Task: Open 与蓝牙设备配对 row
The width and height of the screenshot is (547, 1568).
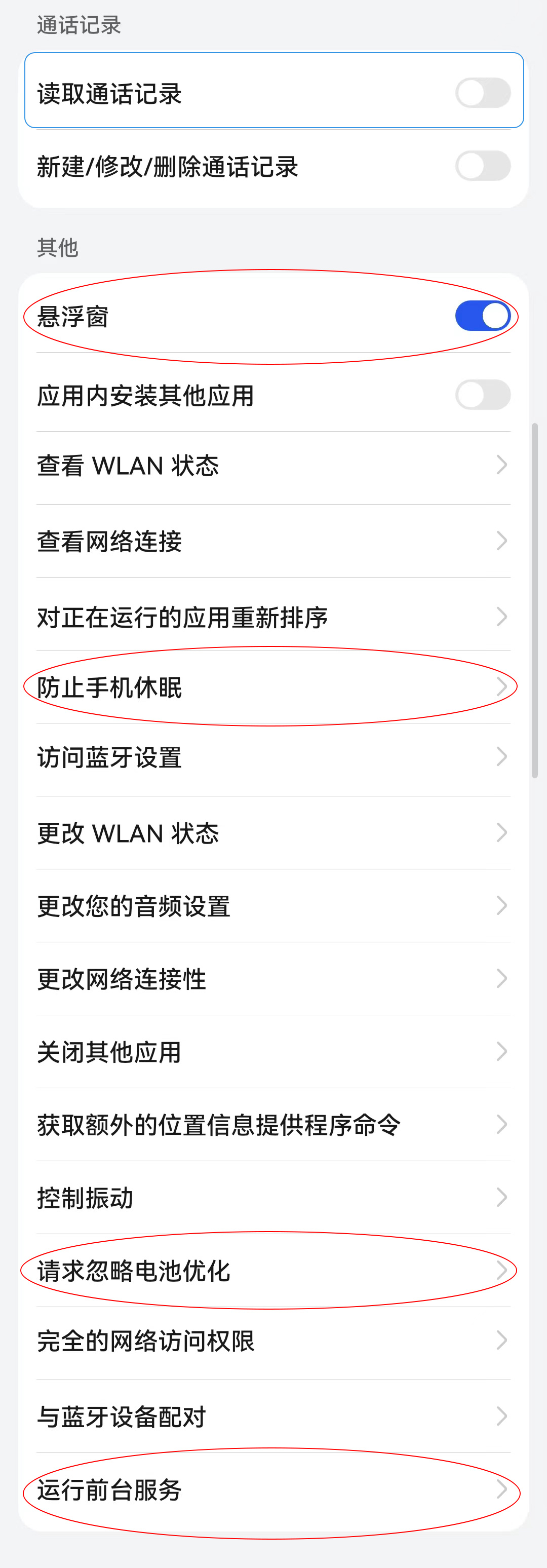Action: pos(273,1417)
